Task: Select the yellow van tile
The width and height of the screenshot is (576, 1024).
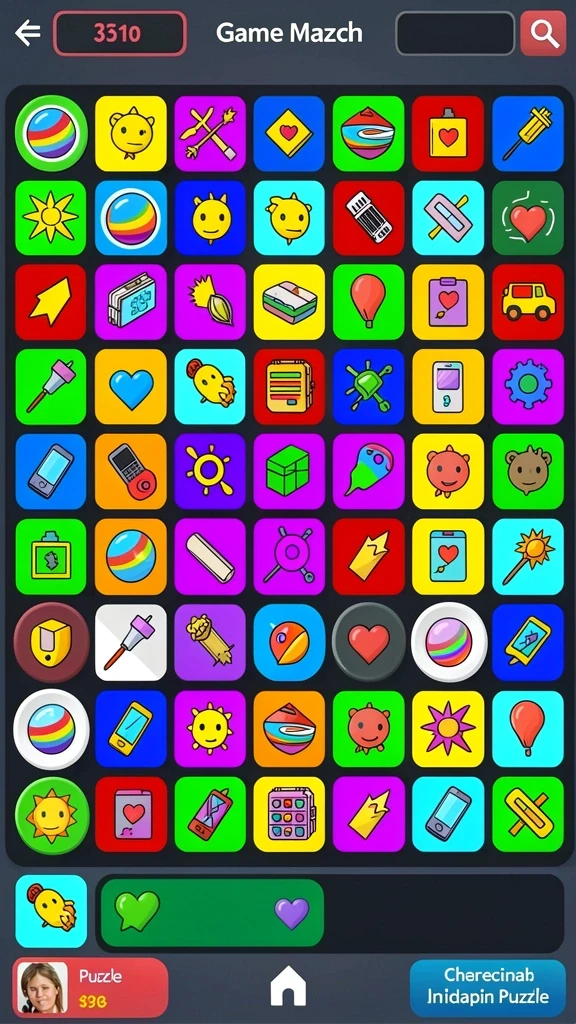Action: [x=528, y=302]
